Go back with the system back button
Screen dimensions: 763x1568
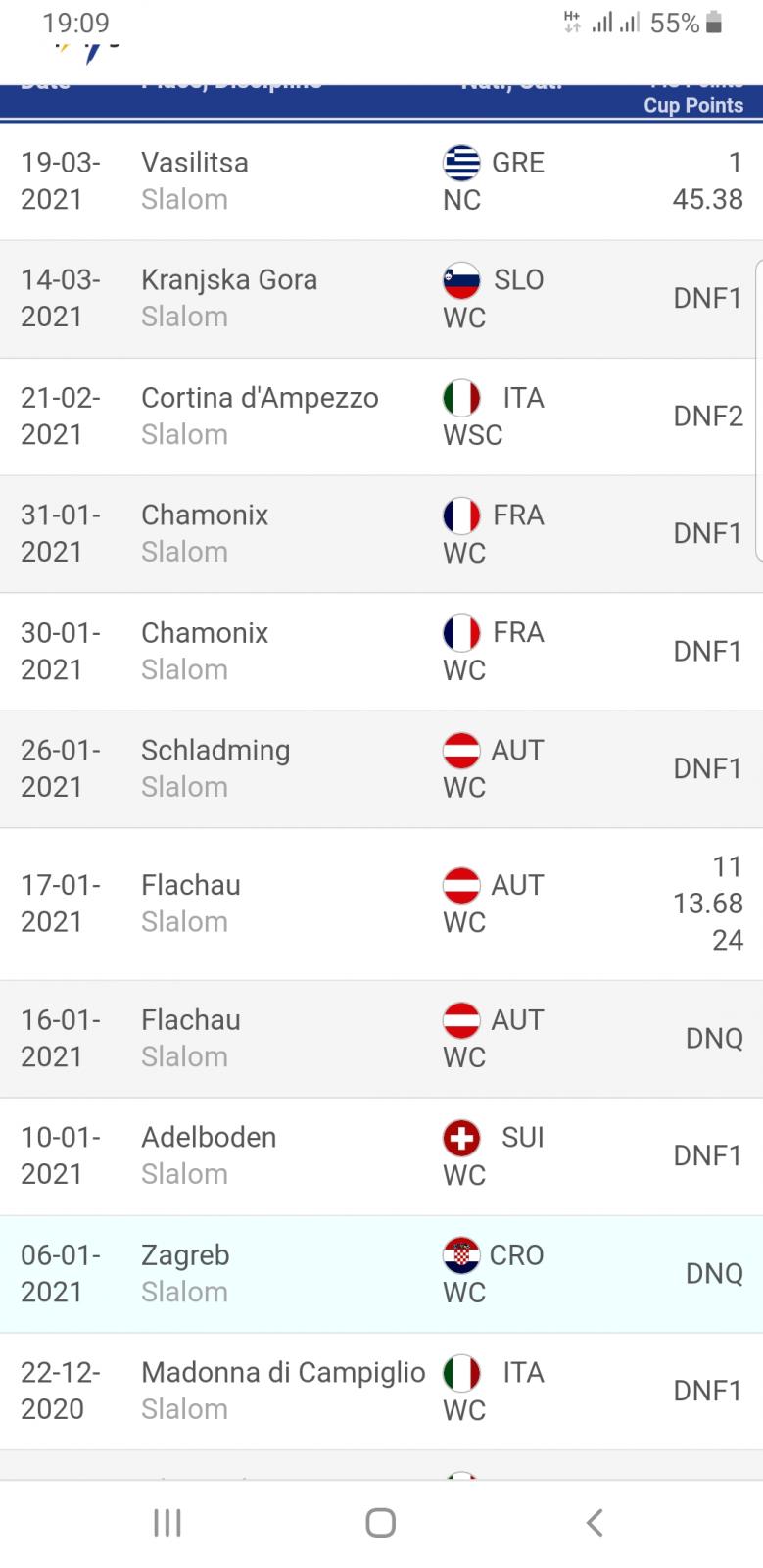click(x=594, y=1522)
